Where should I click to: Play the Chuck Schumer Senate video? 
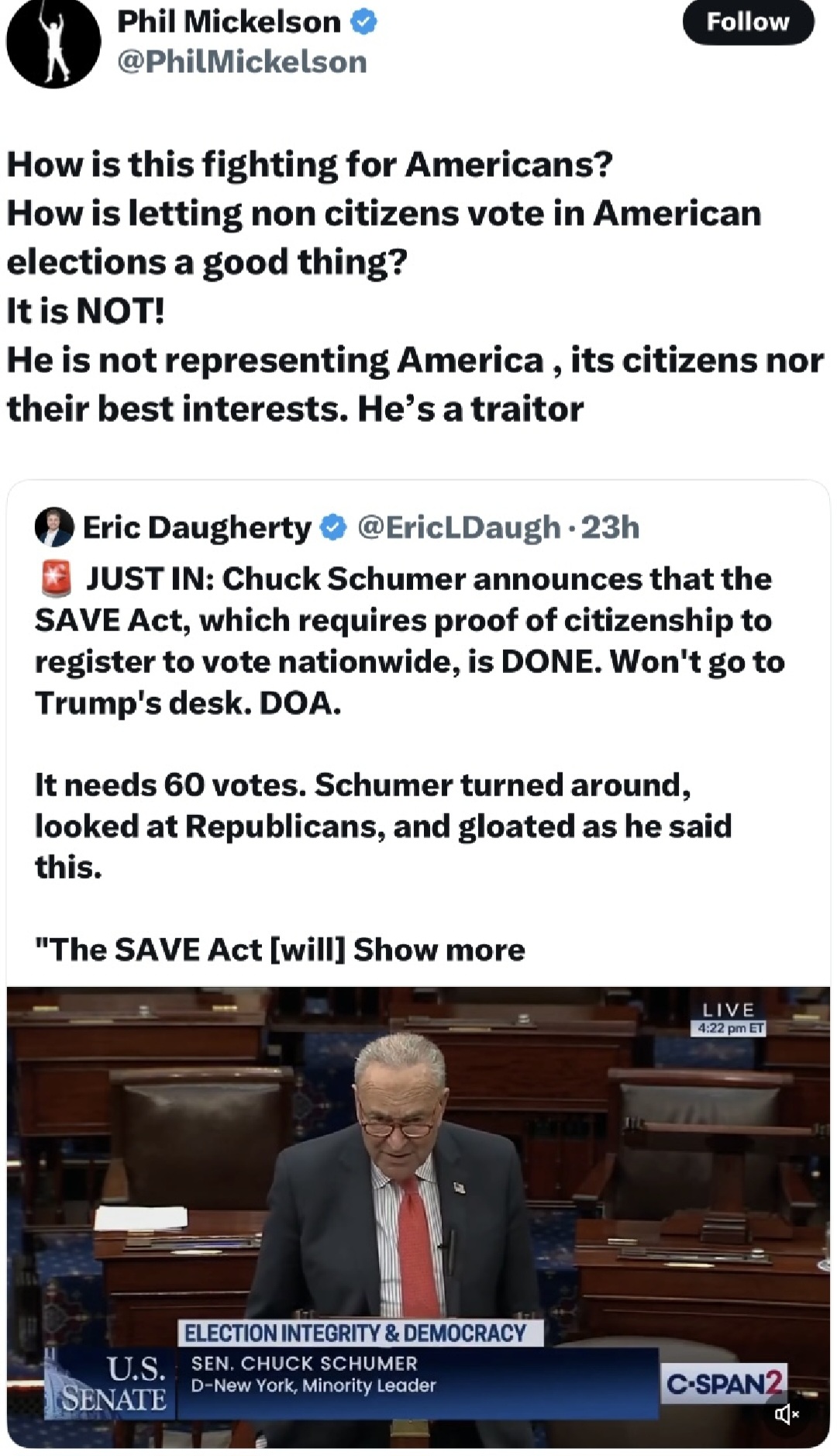(x=418, y=1209)
